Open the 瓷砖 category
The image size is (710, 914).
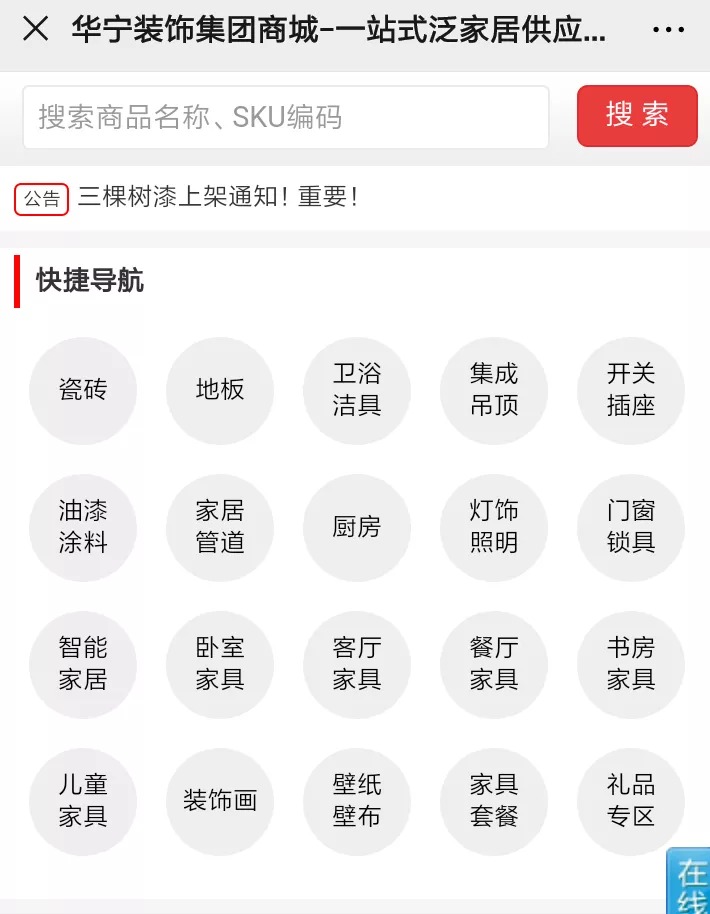click(83, 390)
